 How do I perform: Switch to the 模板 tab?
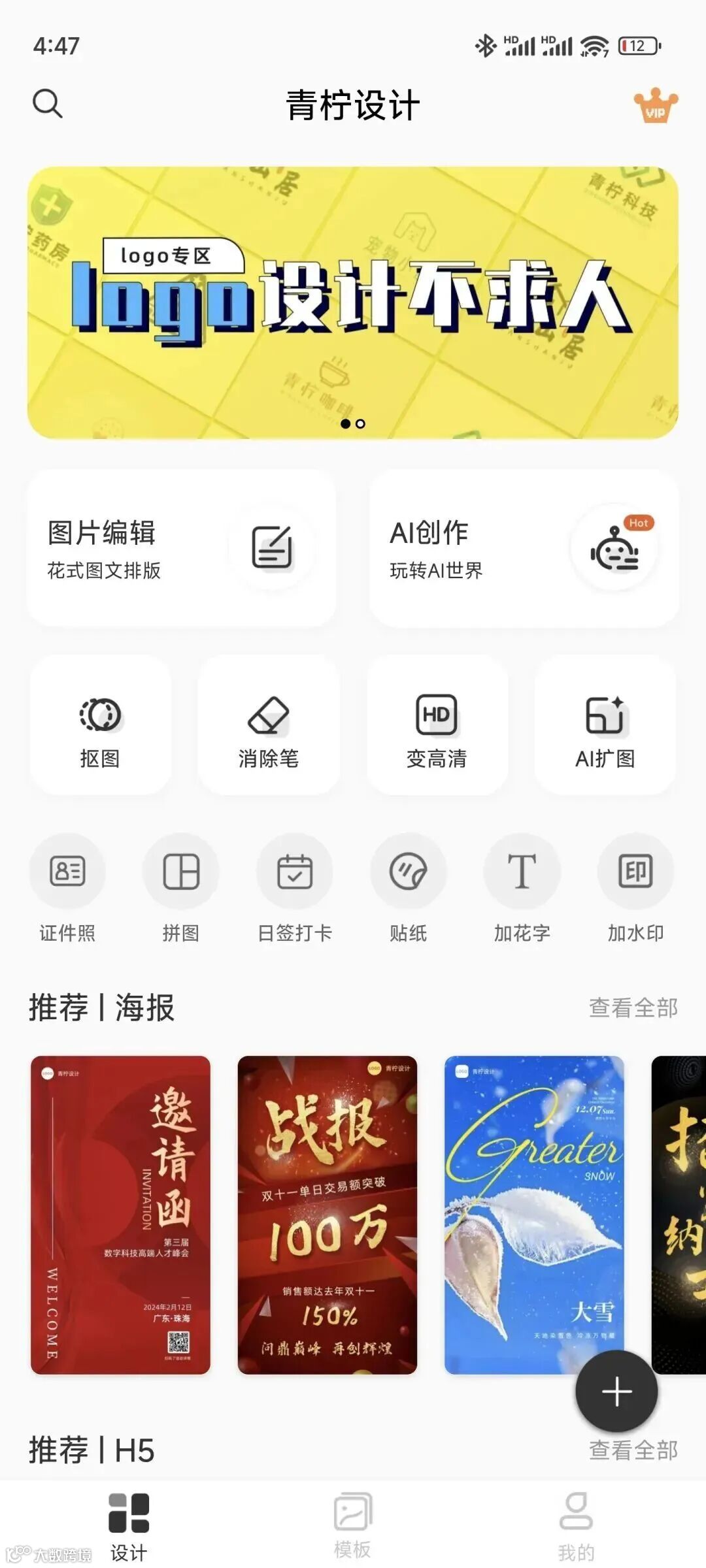pyautogui.click(x=353, y=1525)
